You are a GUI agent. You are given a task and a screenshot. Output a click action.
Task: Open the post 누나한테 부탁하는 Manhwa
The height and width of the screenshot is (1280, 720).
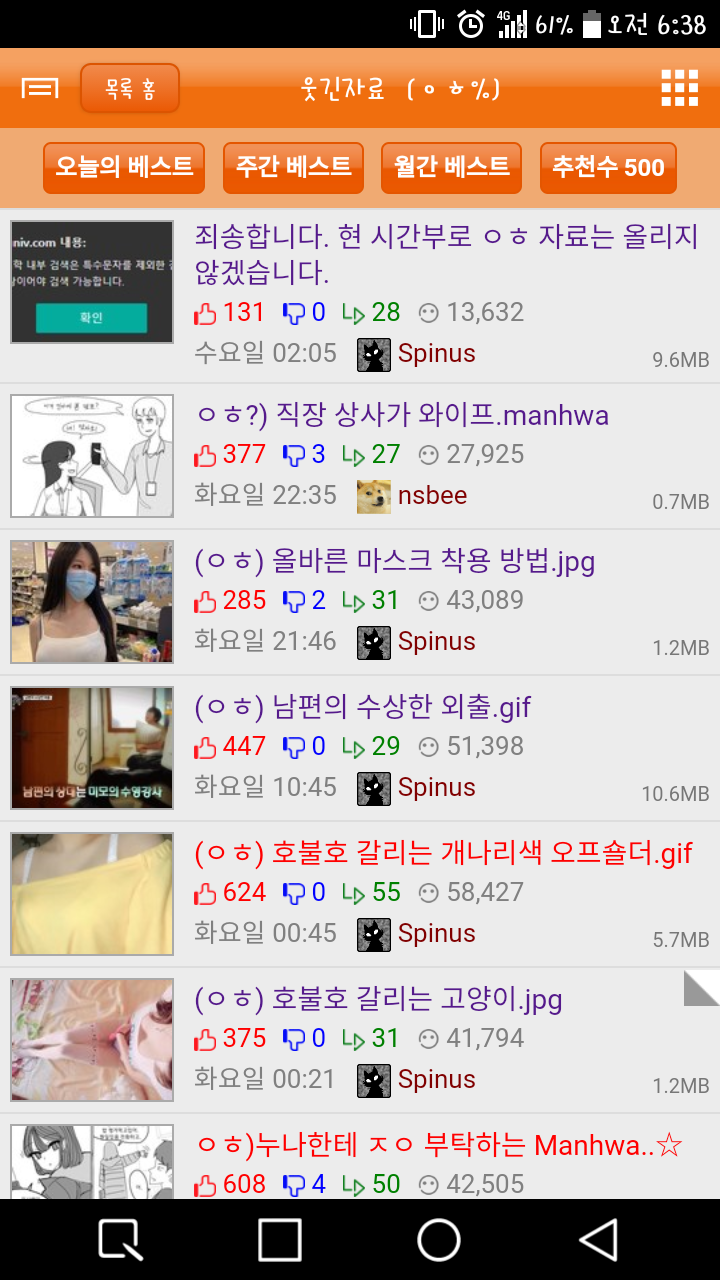click(x=439, y=1145)
